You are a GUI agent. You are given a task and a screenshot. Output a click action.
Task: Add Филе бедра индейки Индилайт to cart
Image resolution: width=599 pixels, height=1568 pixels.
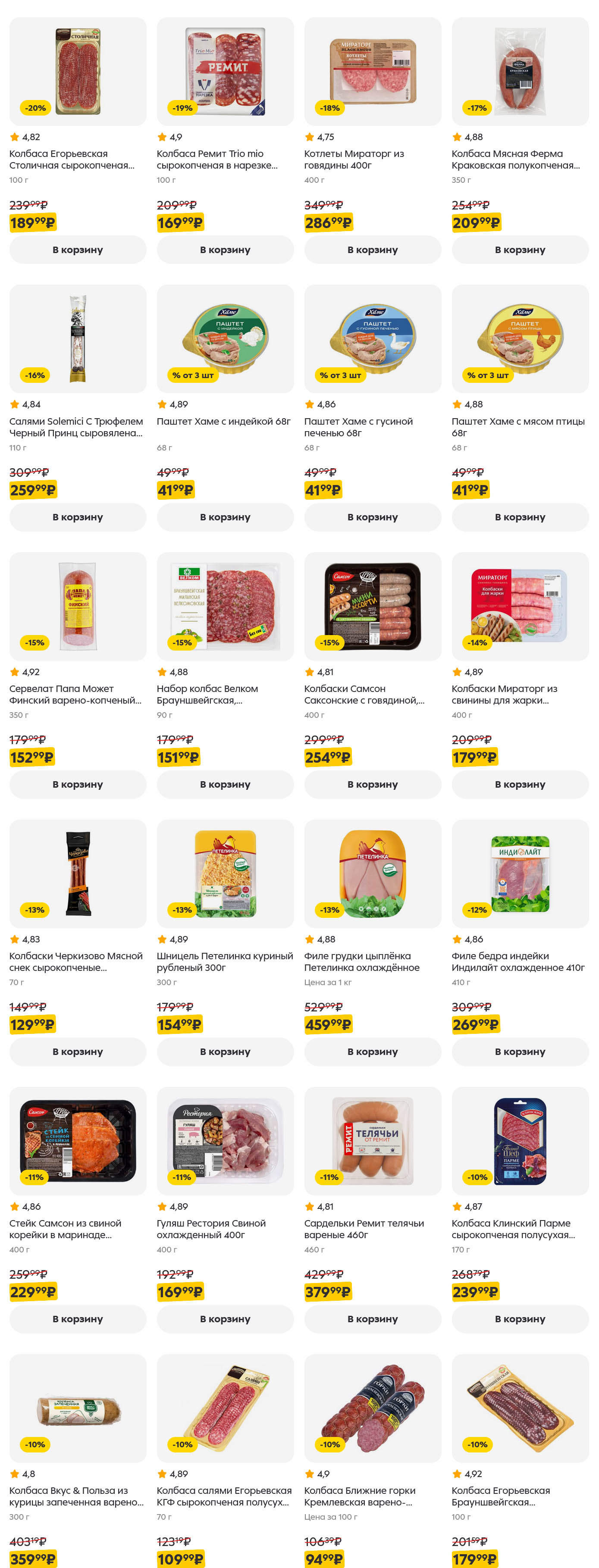[519, 1051]
